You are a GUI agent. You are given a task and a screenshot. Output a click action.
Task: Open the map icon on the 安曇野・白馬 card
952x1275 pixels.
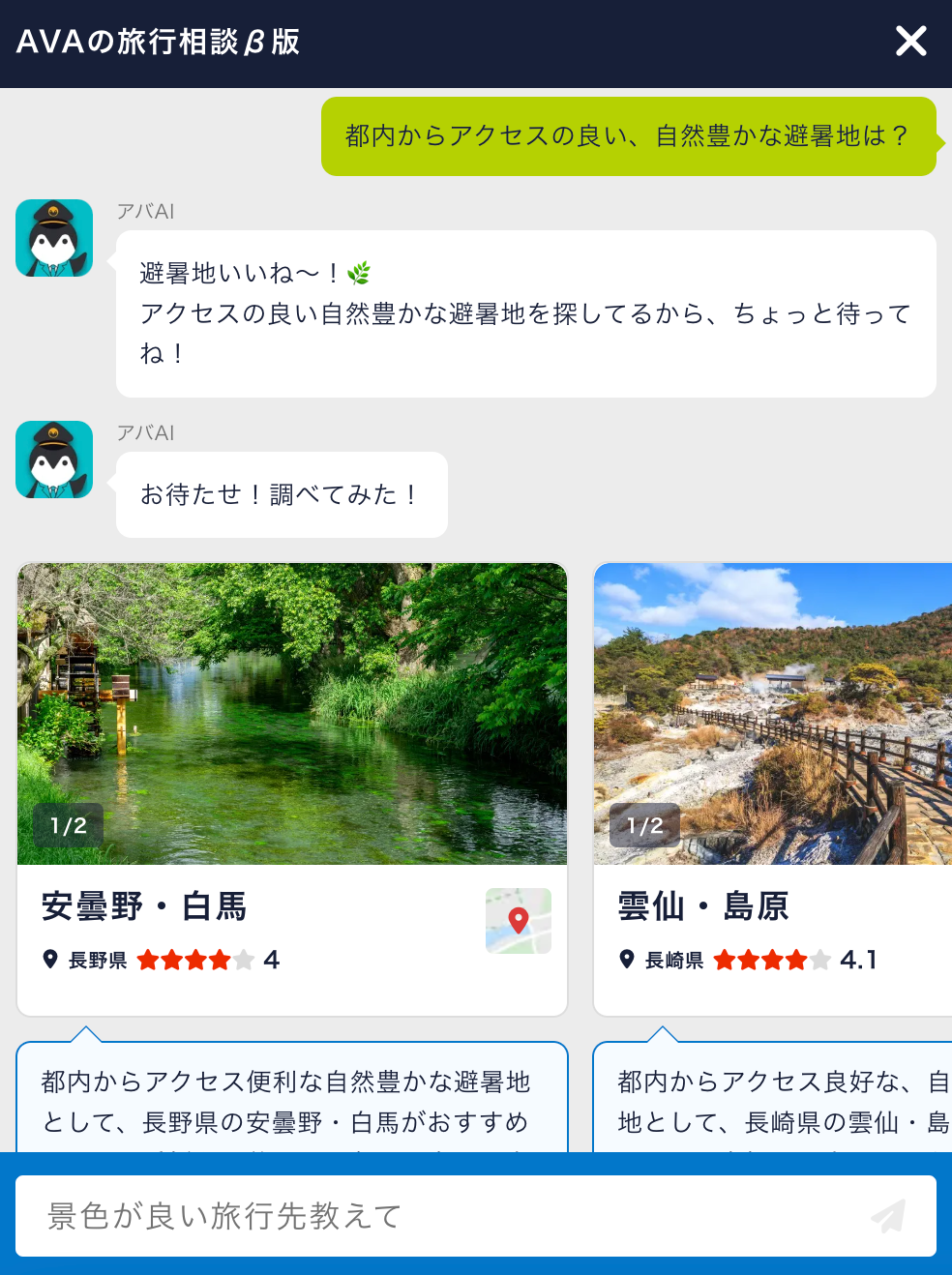(x=518, y=921)
